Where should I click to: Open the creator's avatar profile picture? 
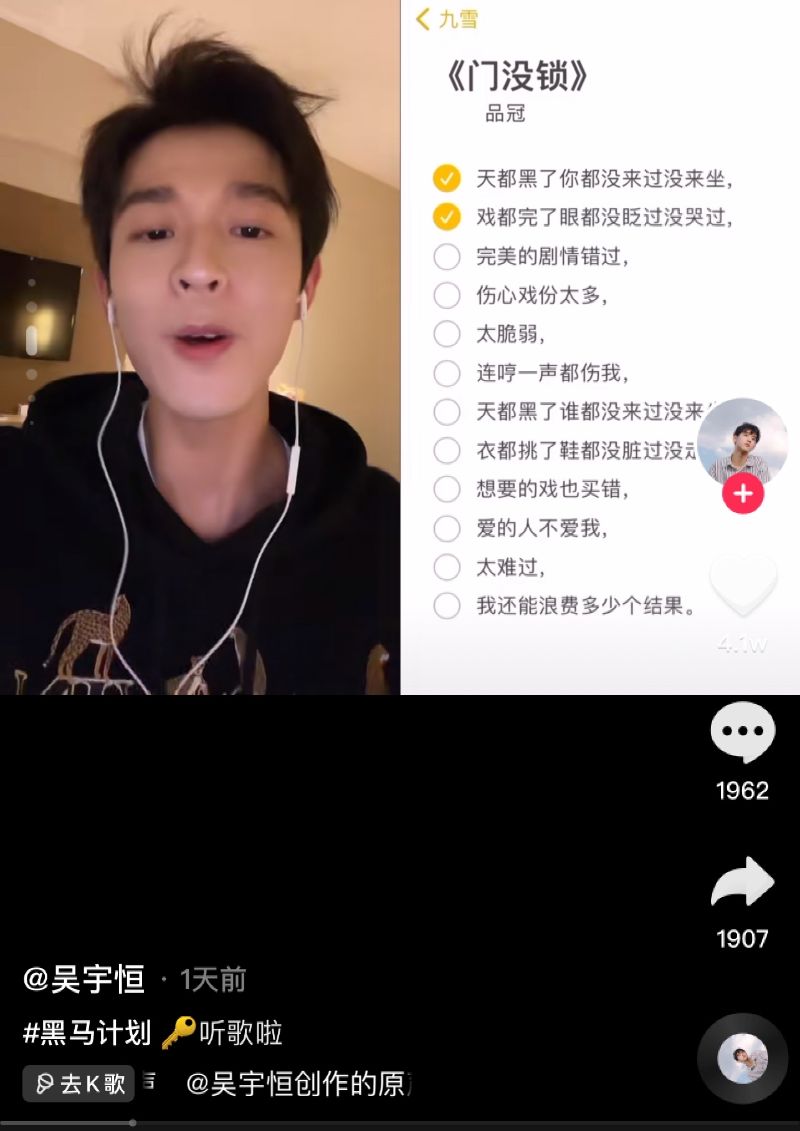742,441
